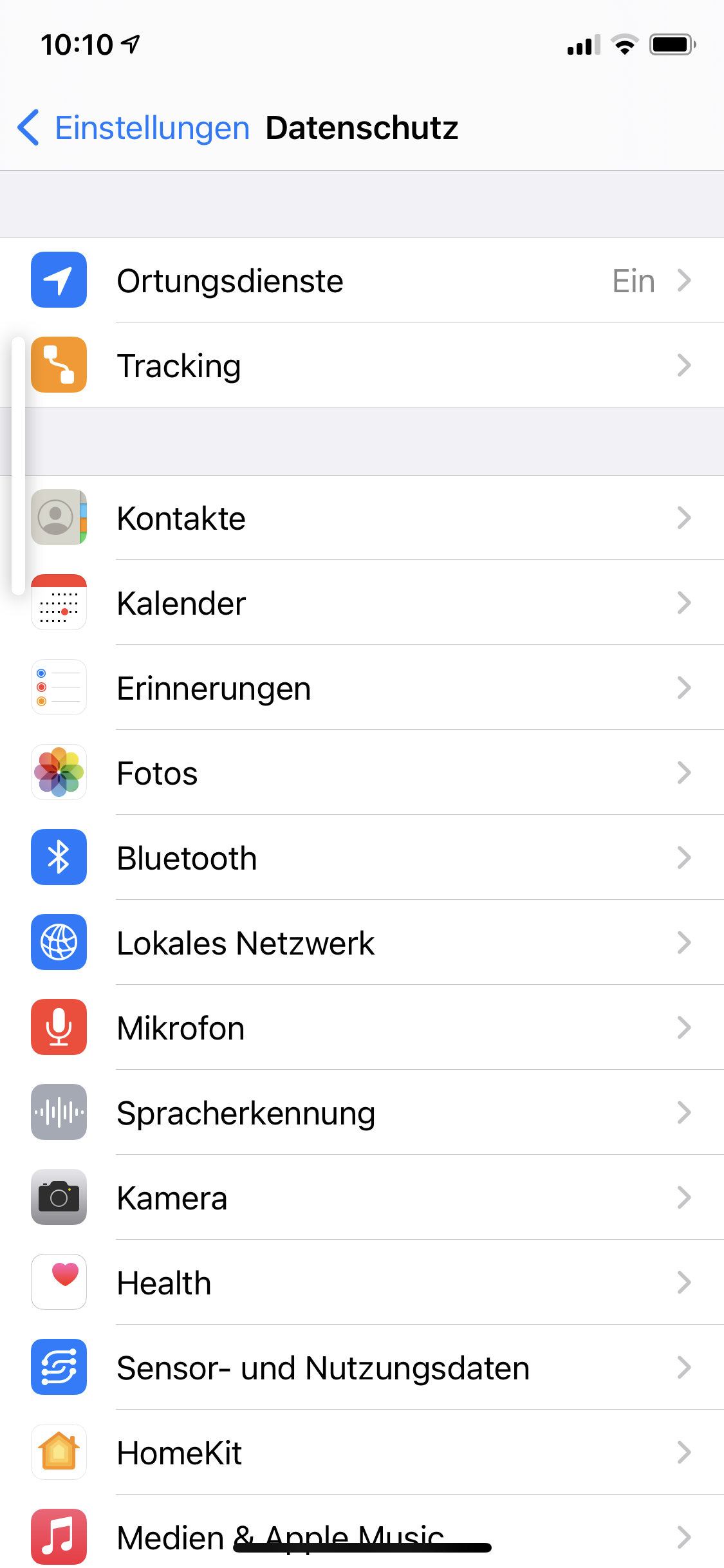Image resolution: width=724 pixels, height=1568 pixels.
Task: Open Mikrofon permissions
Action: click(362, 1028)
